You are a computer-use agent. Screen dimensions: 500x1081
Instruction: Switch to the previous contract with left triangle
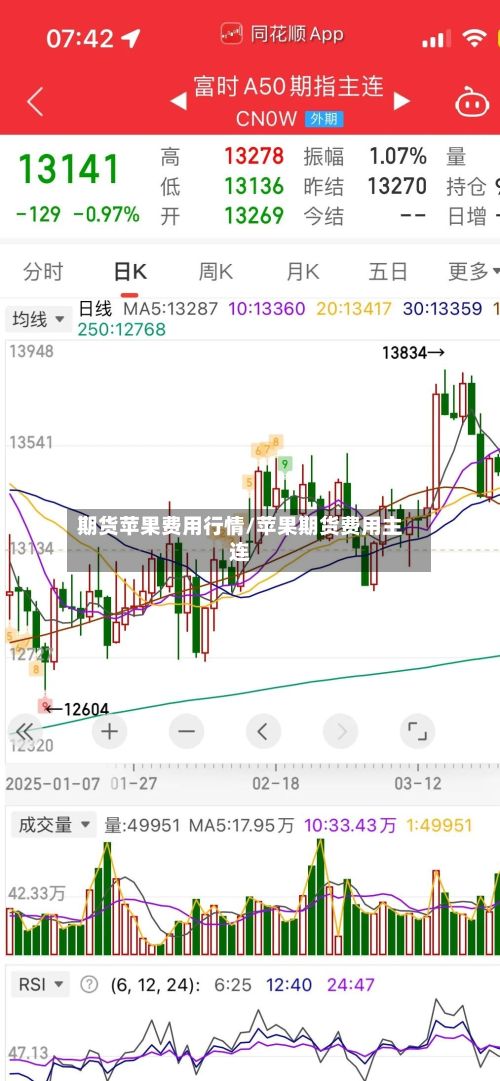(179, 102)
